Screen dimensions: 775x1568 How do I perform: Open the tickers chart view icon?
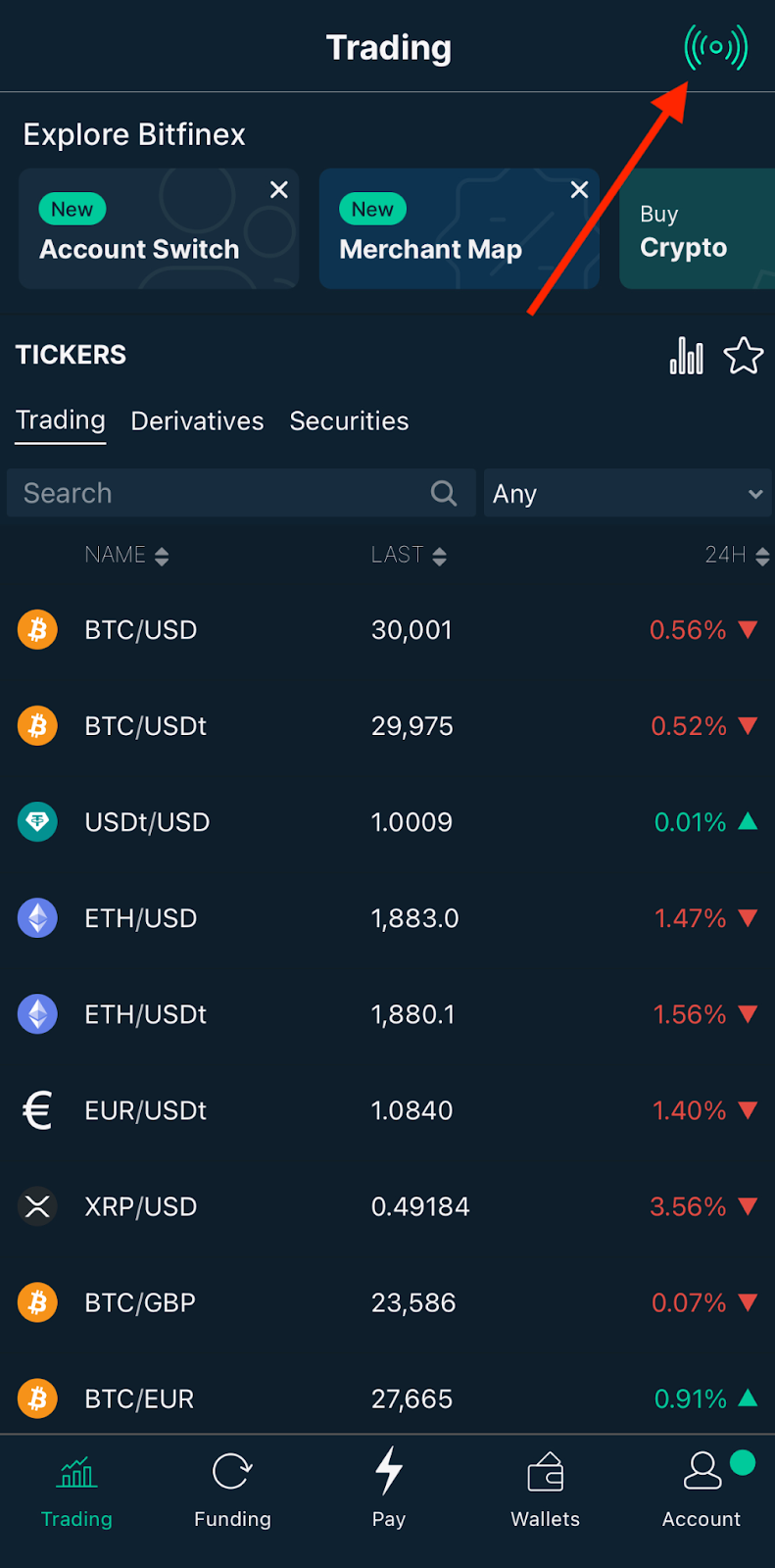(x=686, y=356)
